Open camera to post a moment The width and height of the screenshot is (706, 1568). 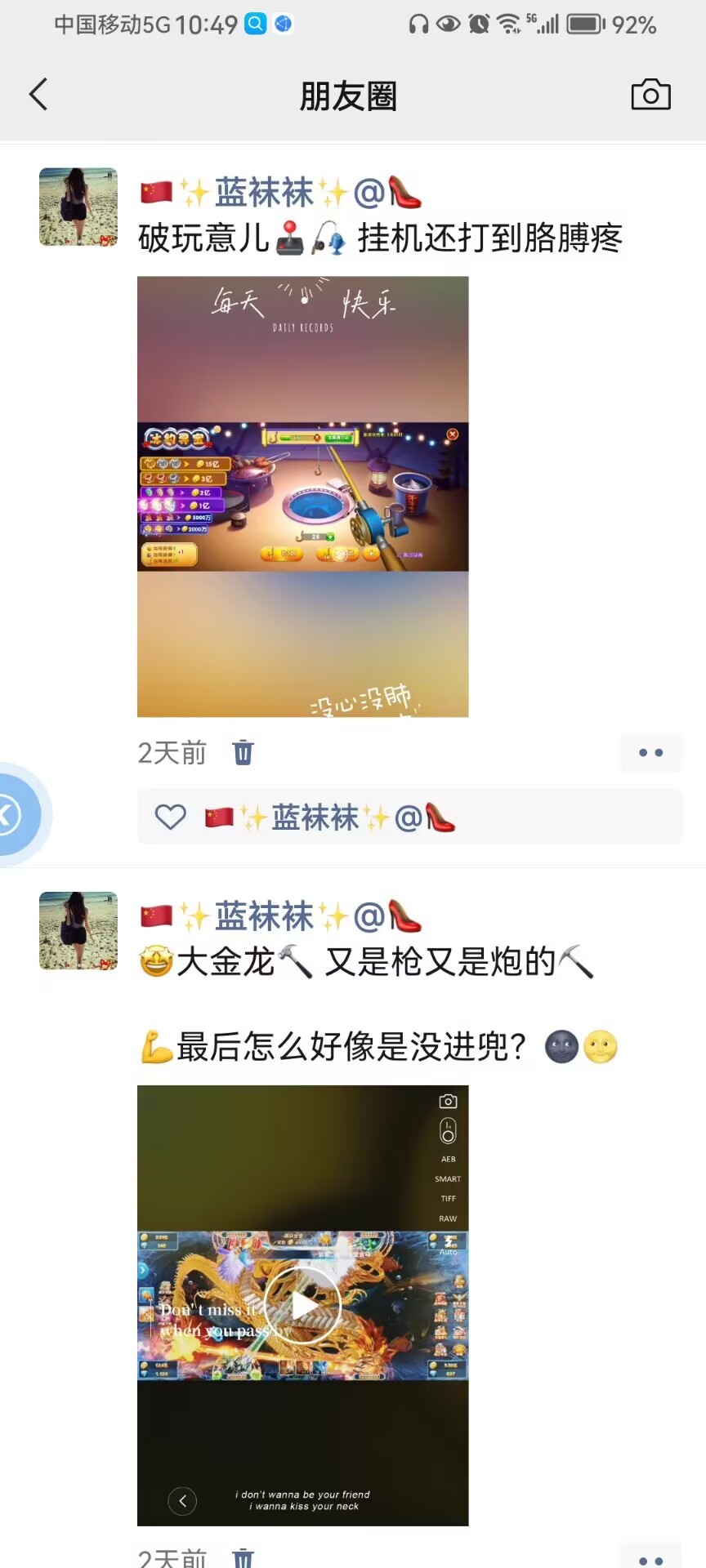[x=650, y=95]
